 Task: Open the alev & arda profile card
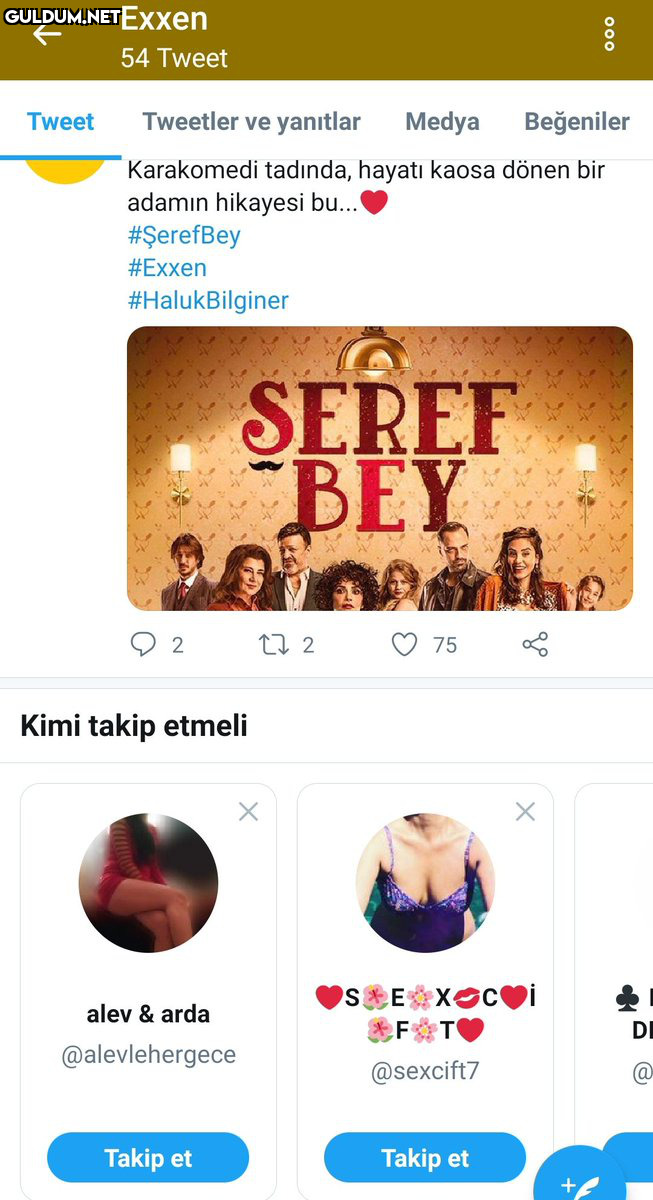point(148,1014)
